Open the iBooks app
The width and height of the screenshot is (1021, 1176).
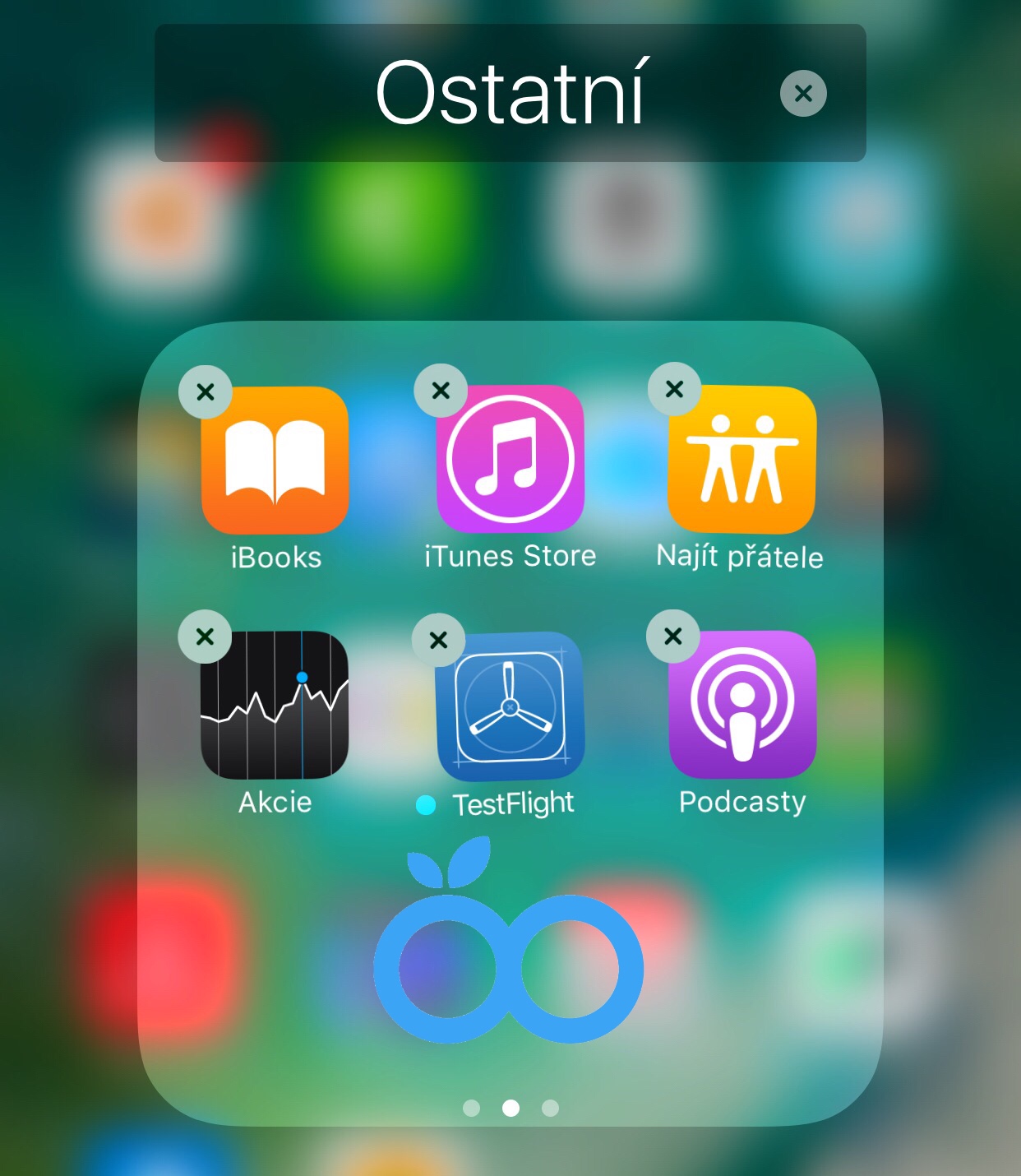[275, 461]
